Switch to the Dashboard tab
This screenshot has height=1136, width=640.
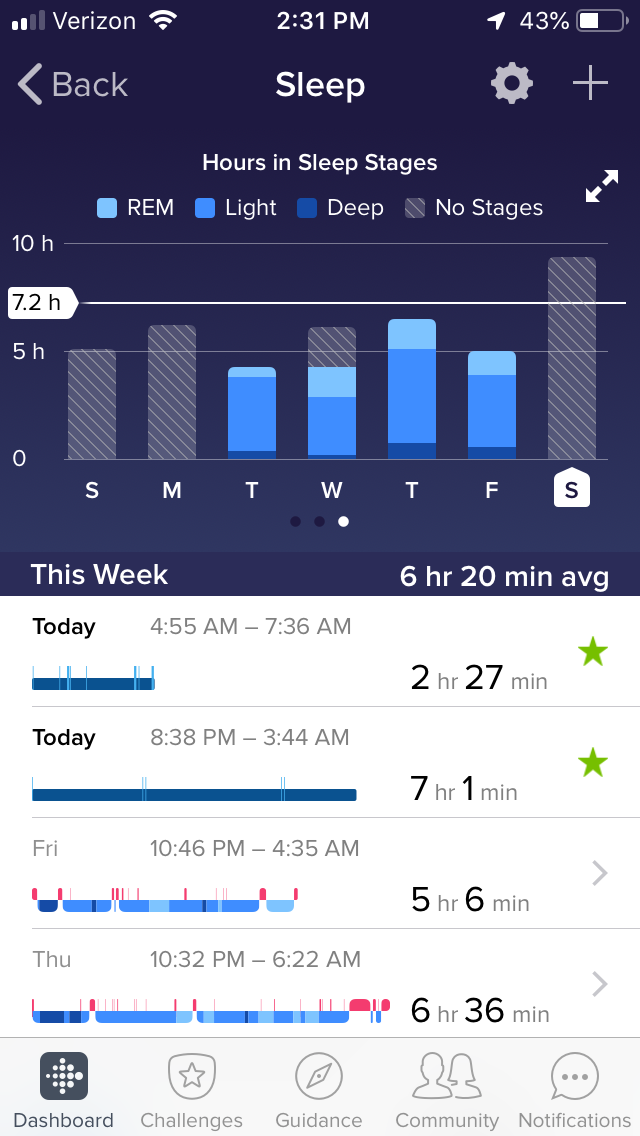pyautogui.click(x=63, y=1091)
